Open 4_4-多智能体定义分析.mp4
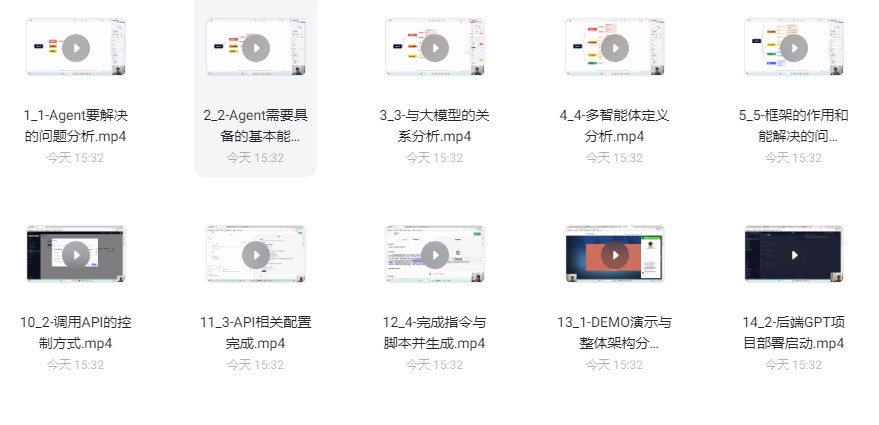Viewport: 879px width, 425px height. click(614, 47)
